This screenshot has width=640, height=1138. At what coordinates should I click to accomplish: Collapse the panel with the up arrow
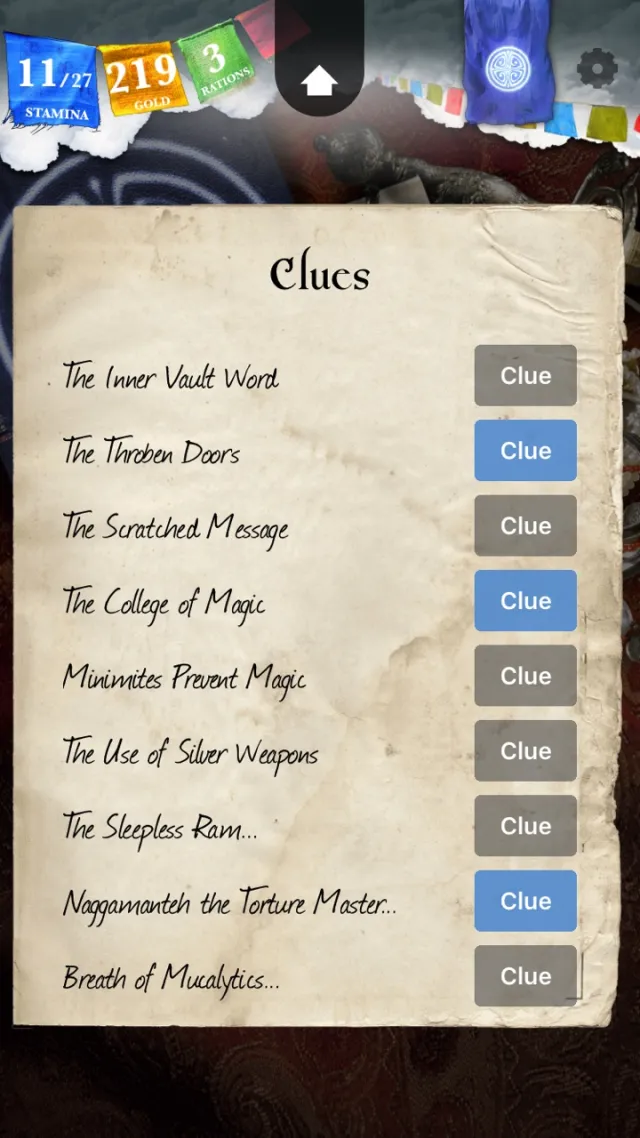319,82
